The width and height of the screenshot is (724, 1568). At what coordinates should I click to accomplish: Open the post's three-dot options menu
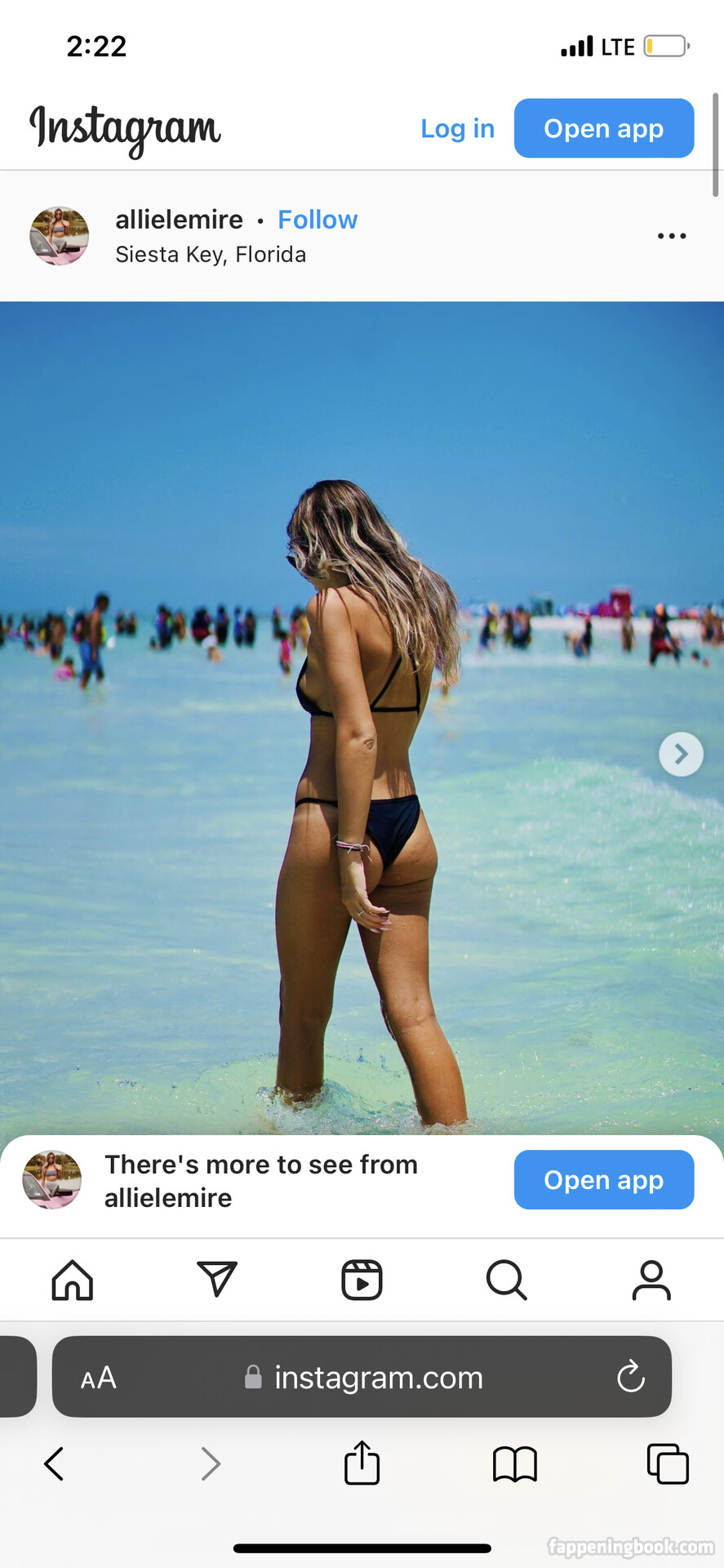tap(672, 236)
